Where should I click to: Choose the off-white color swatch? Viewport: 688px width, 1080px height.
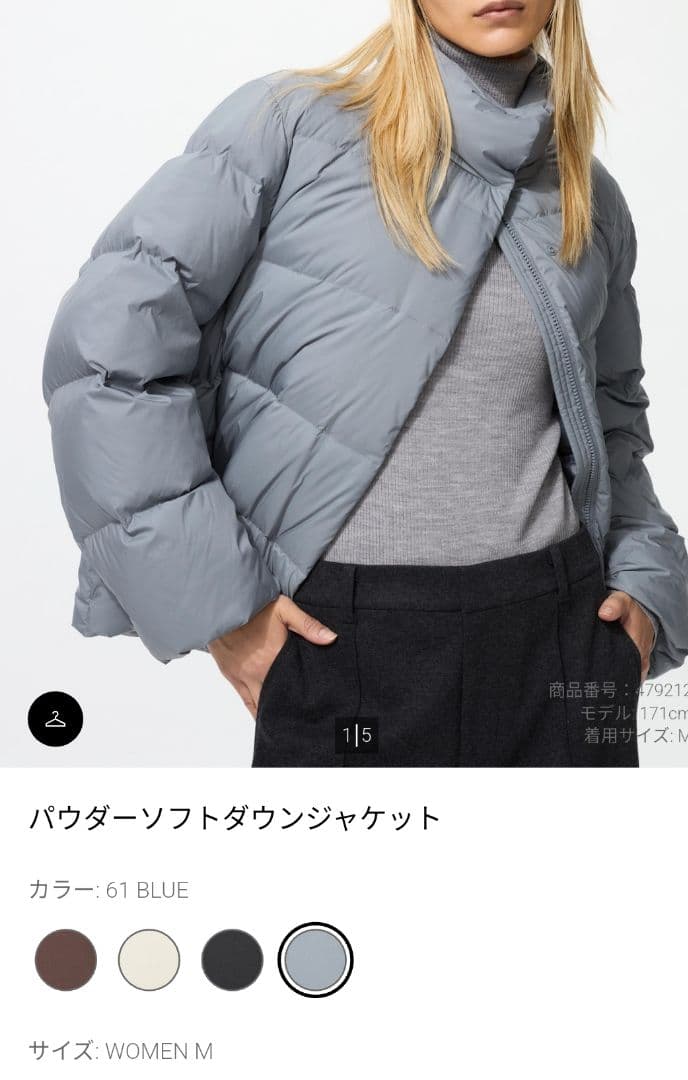149,960
